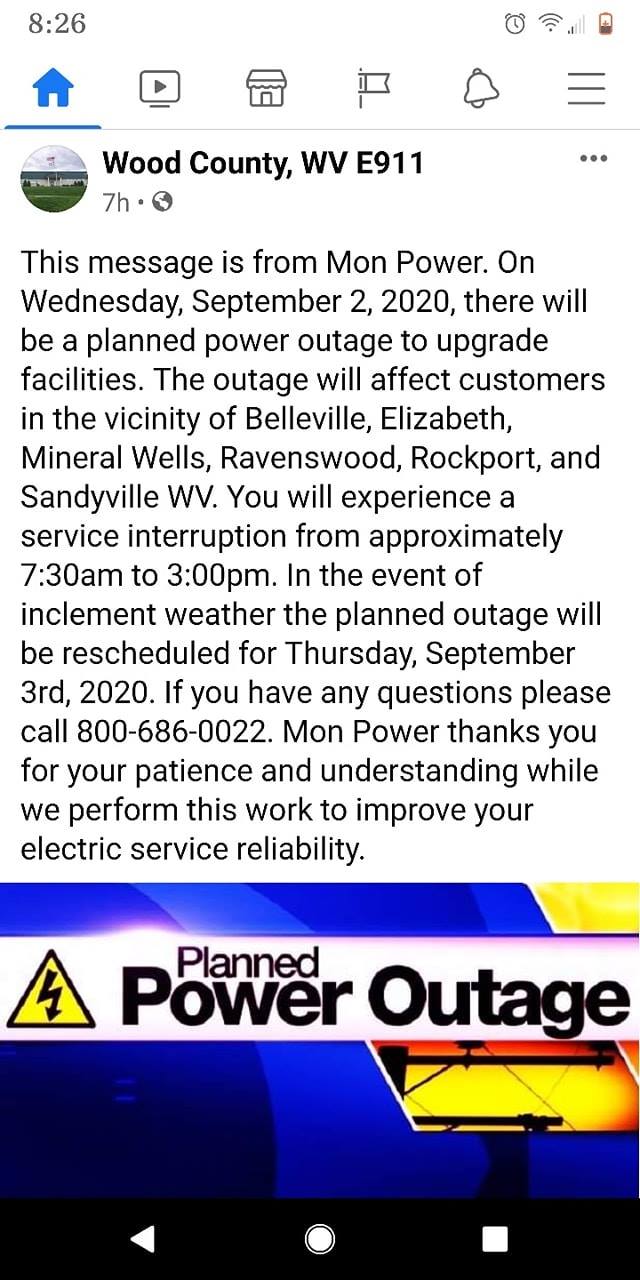The image size is (640, 1280).
Task: Go to the Marketplace tab
Action: [266, 90]
